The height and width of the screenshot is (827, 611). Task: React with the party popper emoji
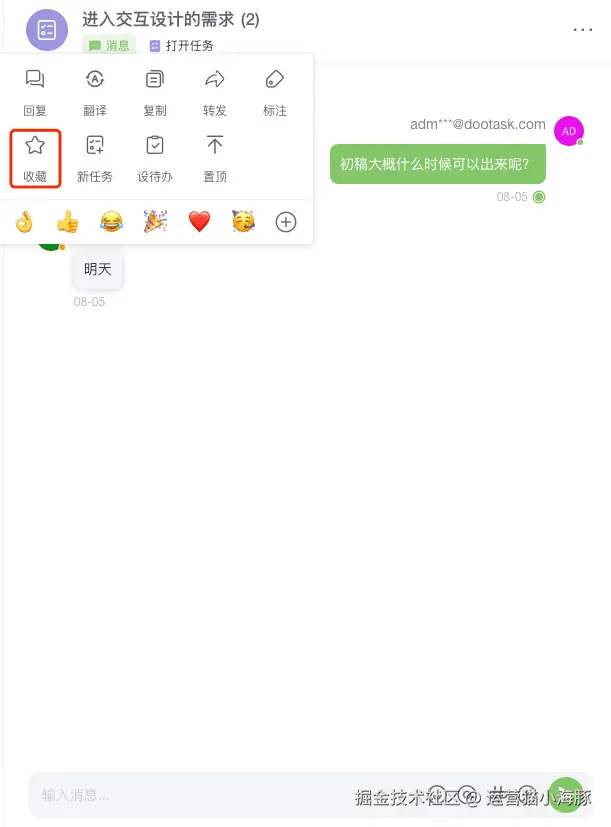pos(155,222)
